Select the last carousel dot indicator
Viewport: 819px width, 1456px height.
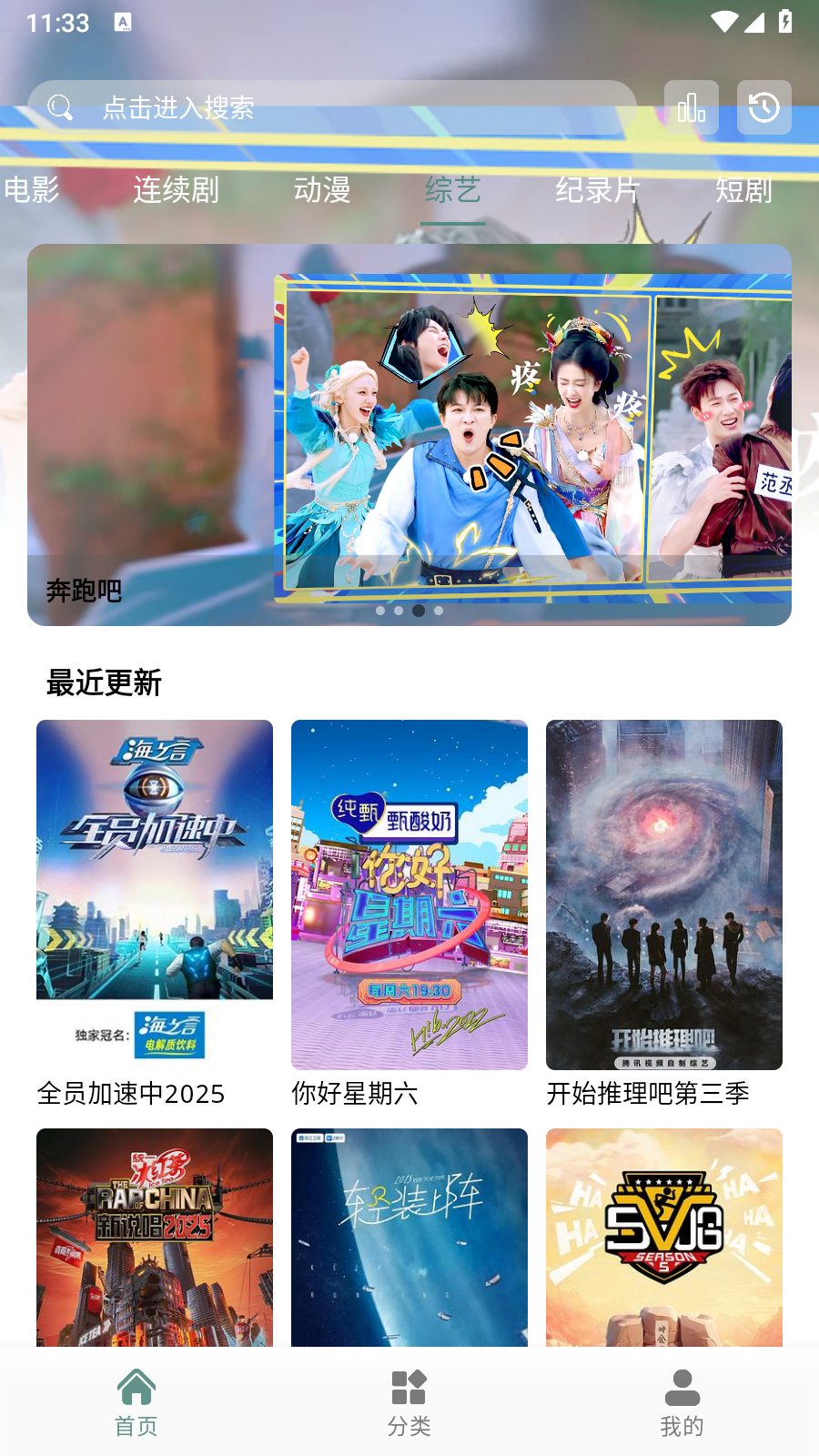(440, 611)
